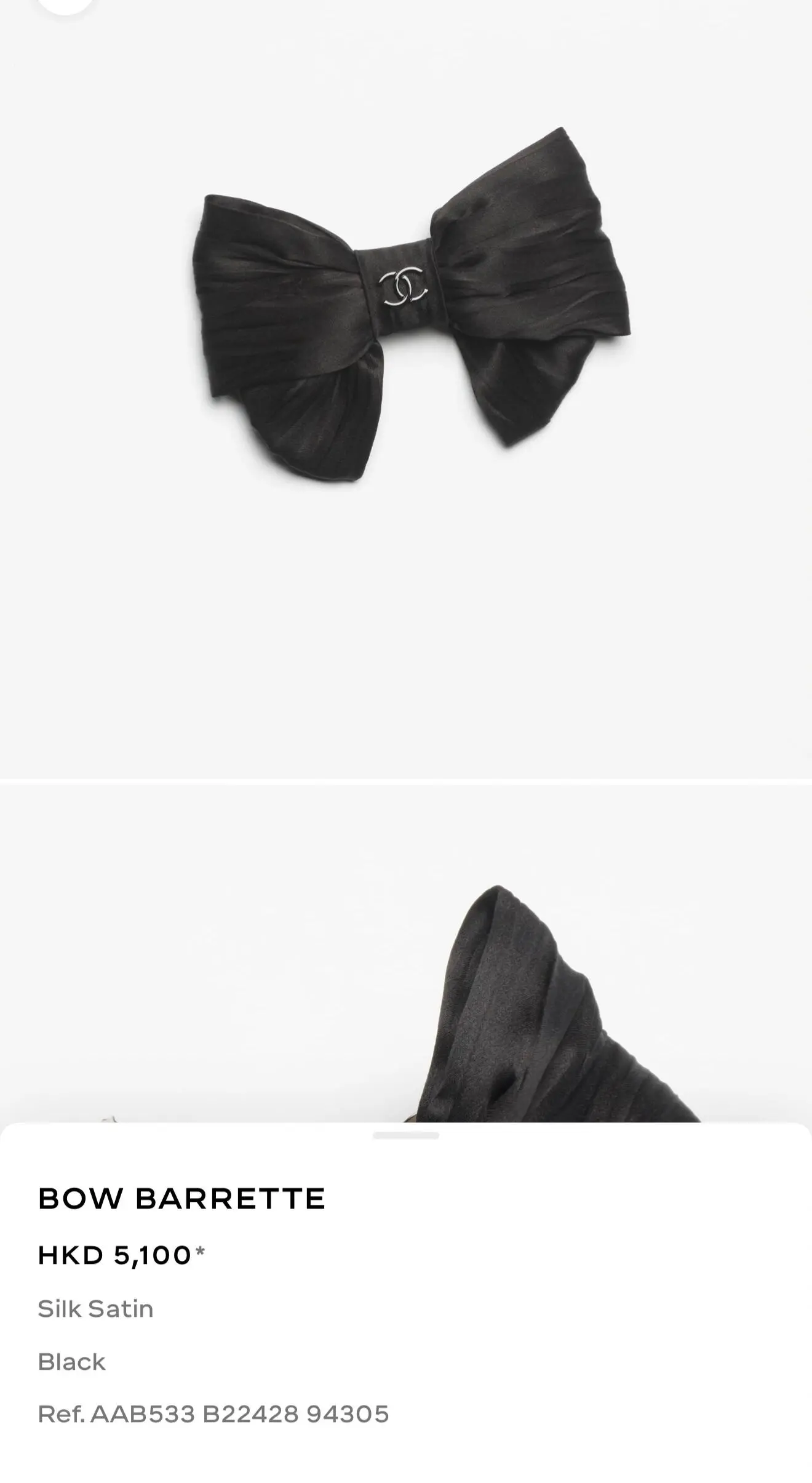The width and height of the screenshot is (812, 1483).
Task: Tap the product details sheet handle
Action: 405,1135
